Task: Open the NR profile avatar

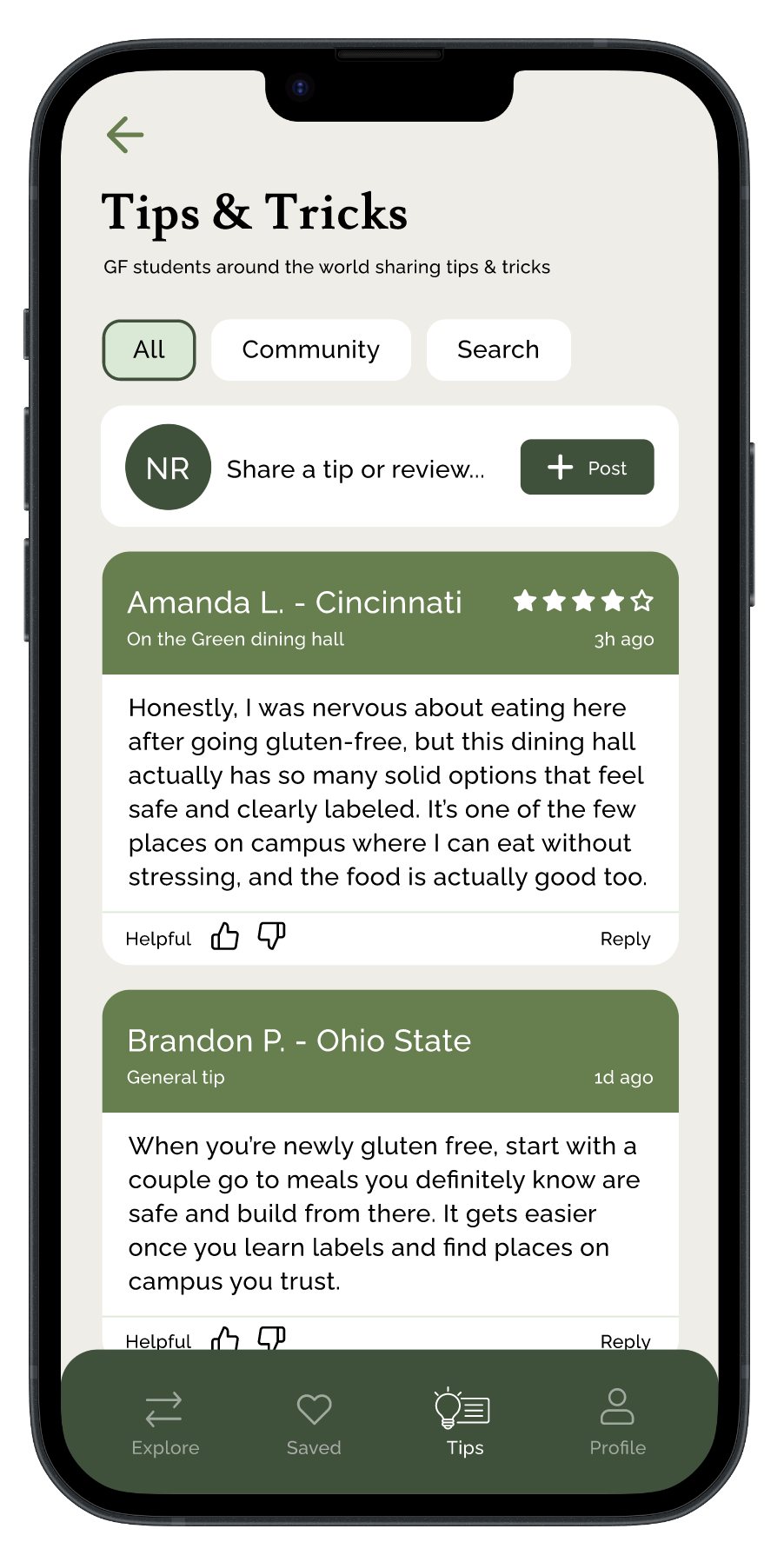Action: 168,467
